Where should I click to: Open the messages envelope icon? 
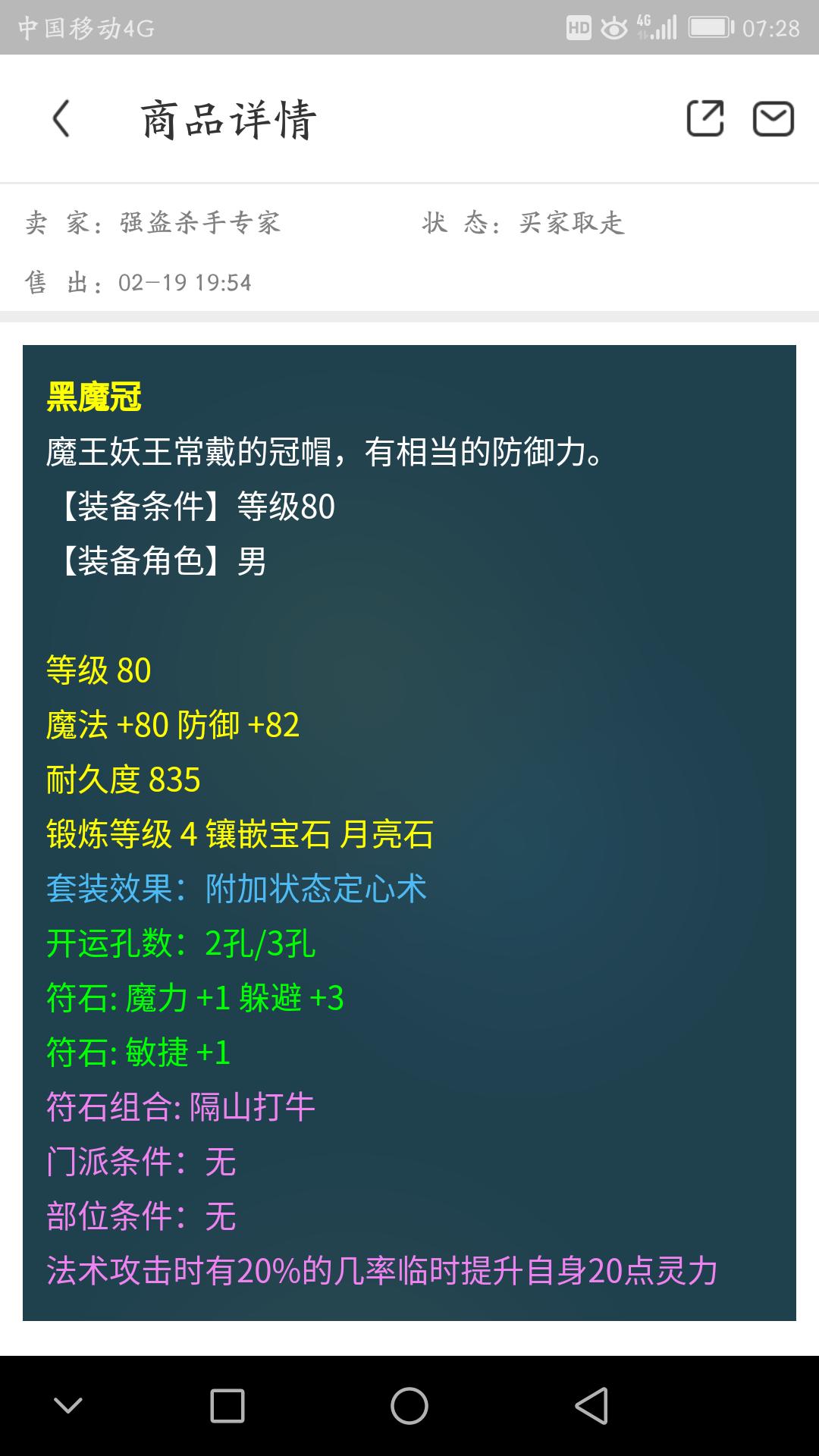point(773,119)
